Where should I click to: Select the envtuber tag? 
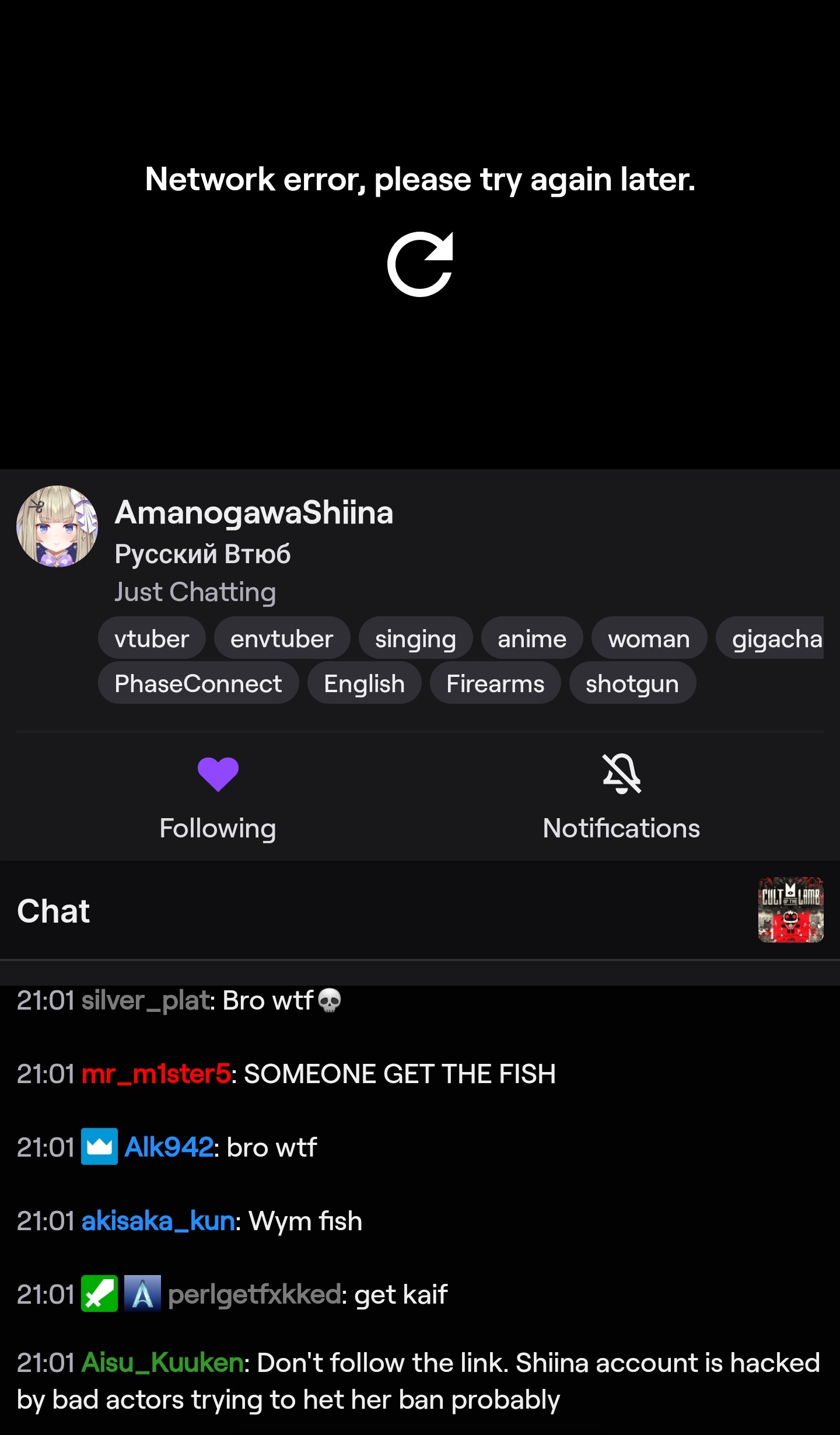[x=282, y=638]
